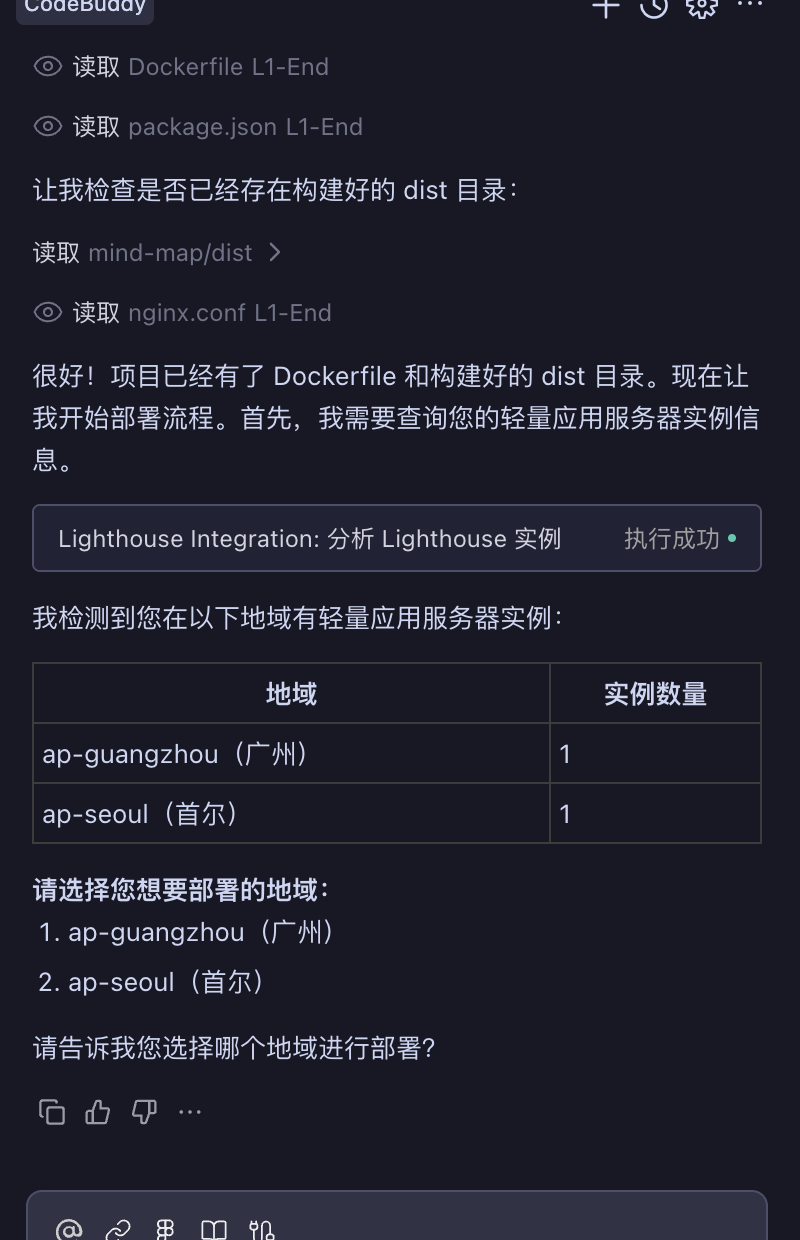
Task: Start a new chat with plus icon
Action: [606, 6]
